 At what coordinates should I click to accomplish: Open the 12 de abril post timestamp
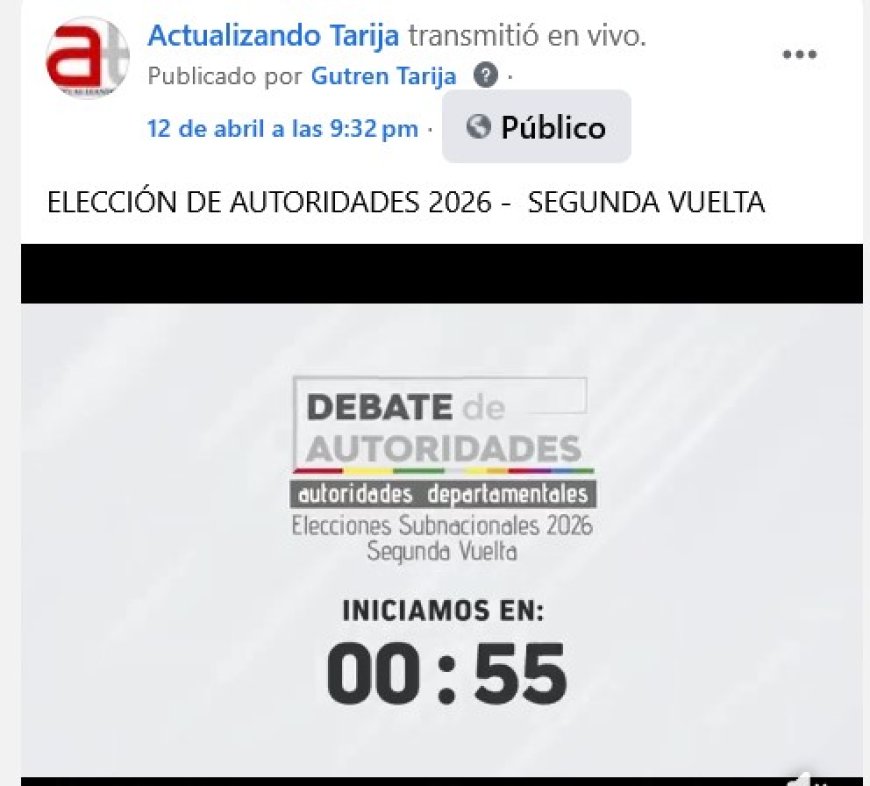tap(282, 128)
